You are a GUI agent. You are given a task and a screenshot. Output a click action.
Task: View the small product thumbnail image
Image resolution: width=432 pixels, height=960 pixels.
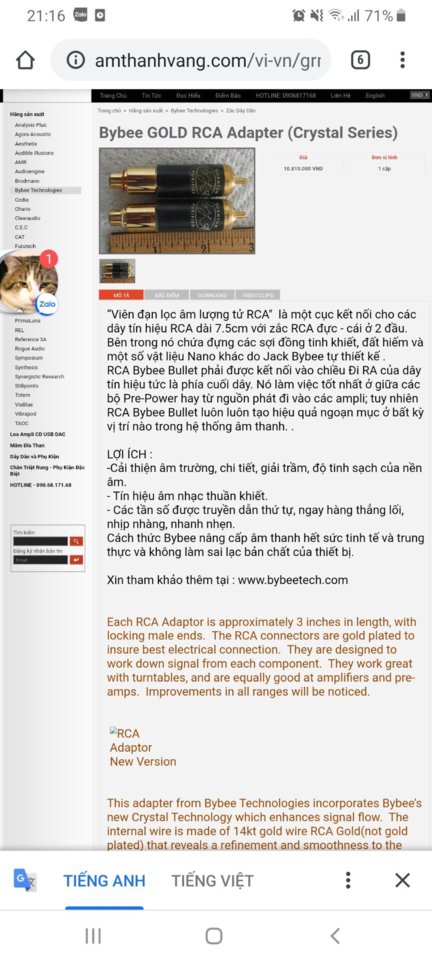117,271
